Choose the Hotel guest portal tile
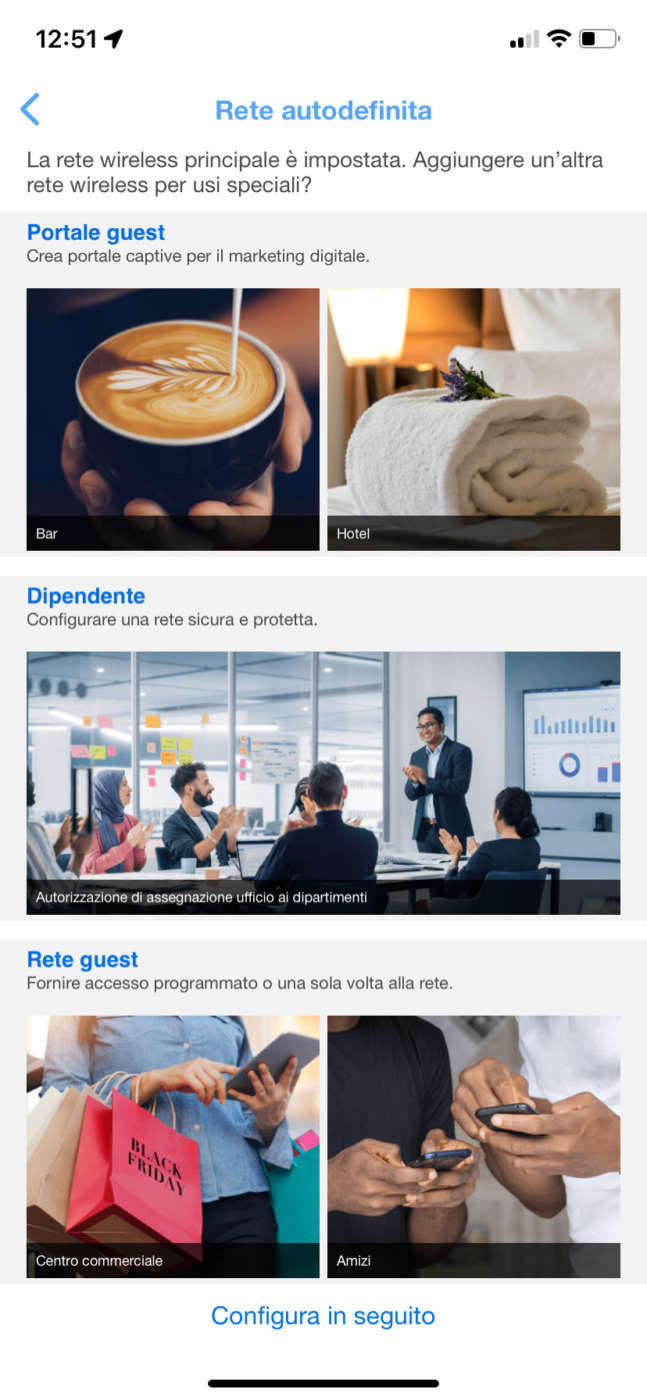This screenshot has height=1400, width=647. tap(473, 419)
